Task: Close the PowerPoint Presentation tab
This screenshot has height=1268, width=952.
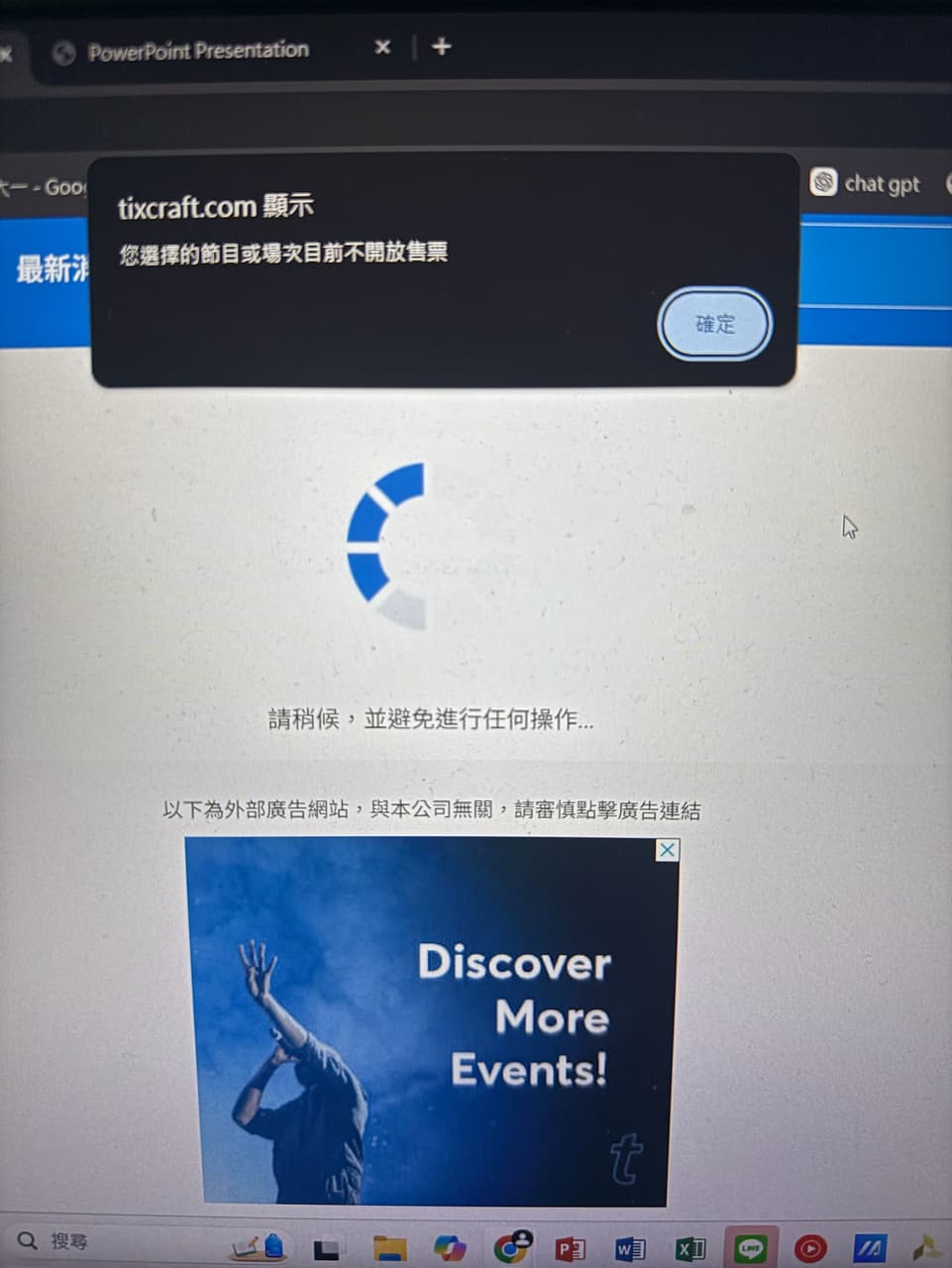Action: pos(382,48)
